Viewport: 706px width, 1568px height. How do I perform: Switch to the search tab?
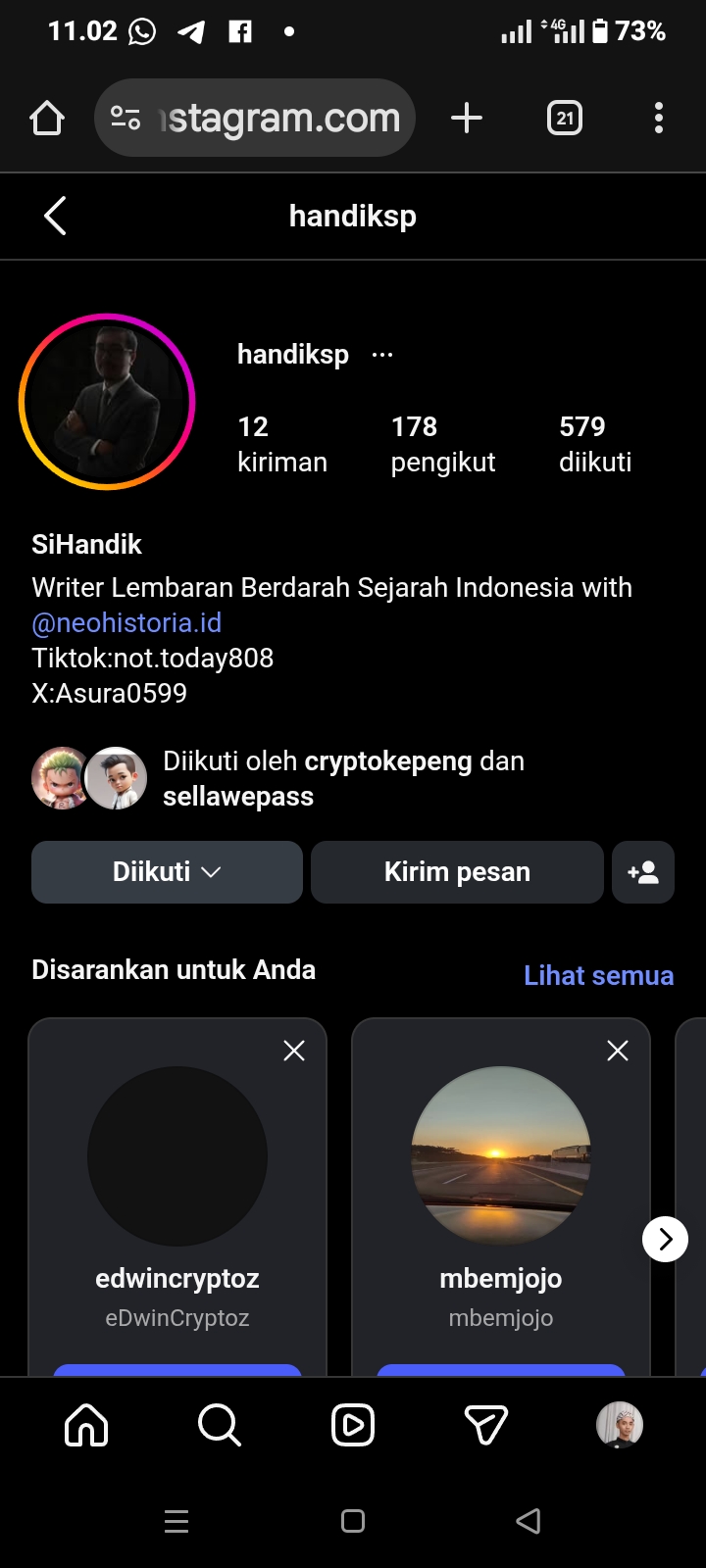[219, 1425]
